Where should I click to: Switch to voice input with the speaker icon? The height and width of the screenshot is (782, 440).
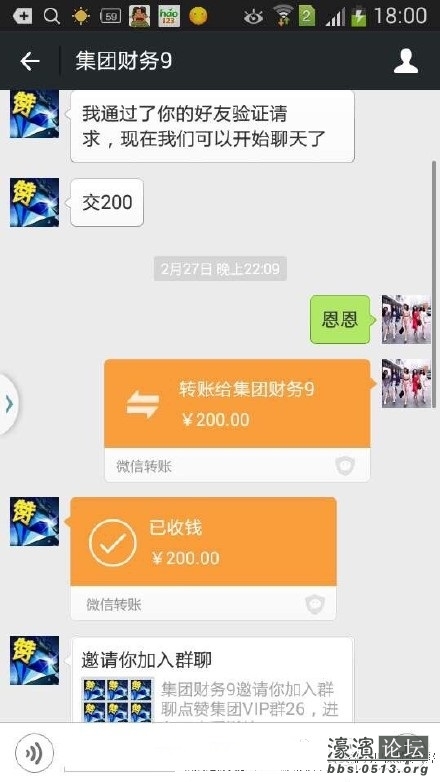pos(33,753)
